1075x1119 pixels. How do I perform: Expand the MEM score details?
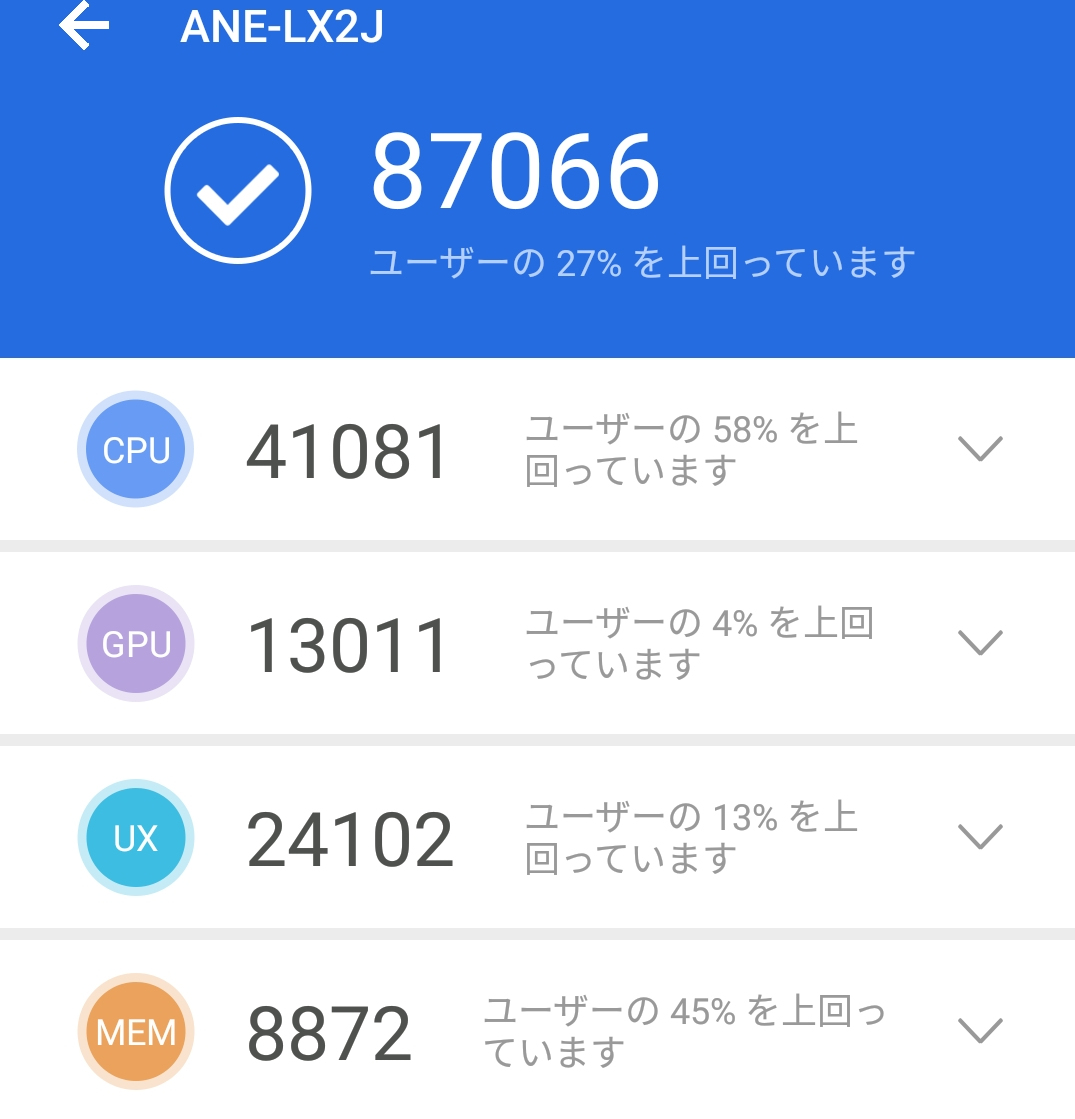(979, 1030)
